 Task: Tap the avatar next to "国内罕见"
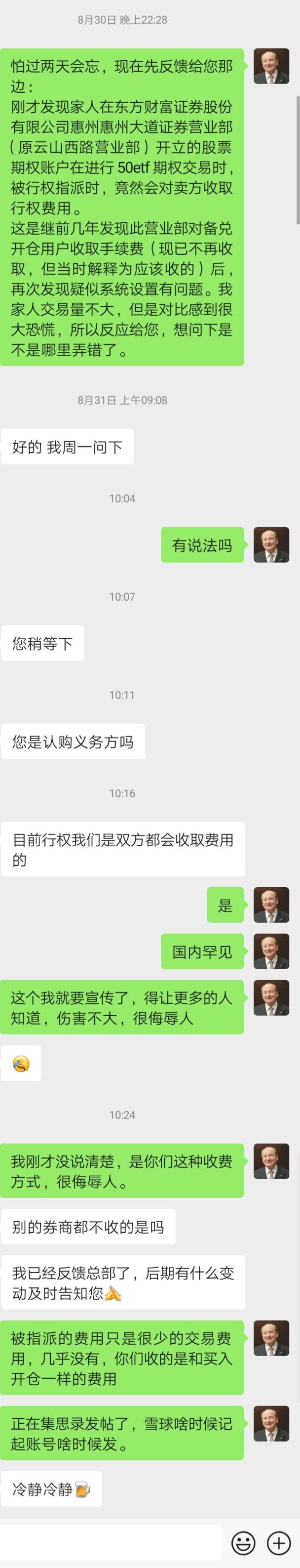click(x=271, y=951)
